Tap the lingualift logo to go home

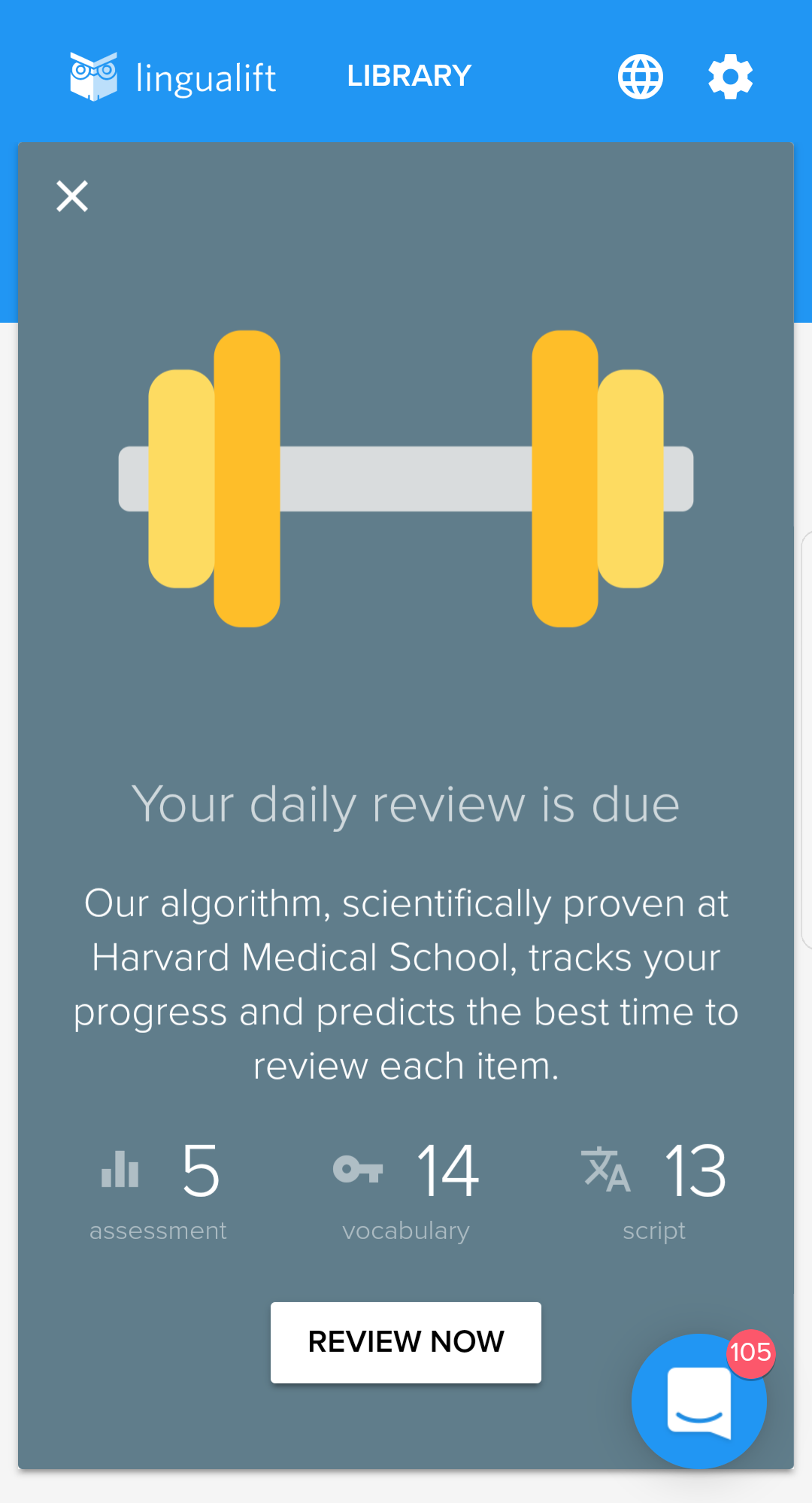click(173, 77)
